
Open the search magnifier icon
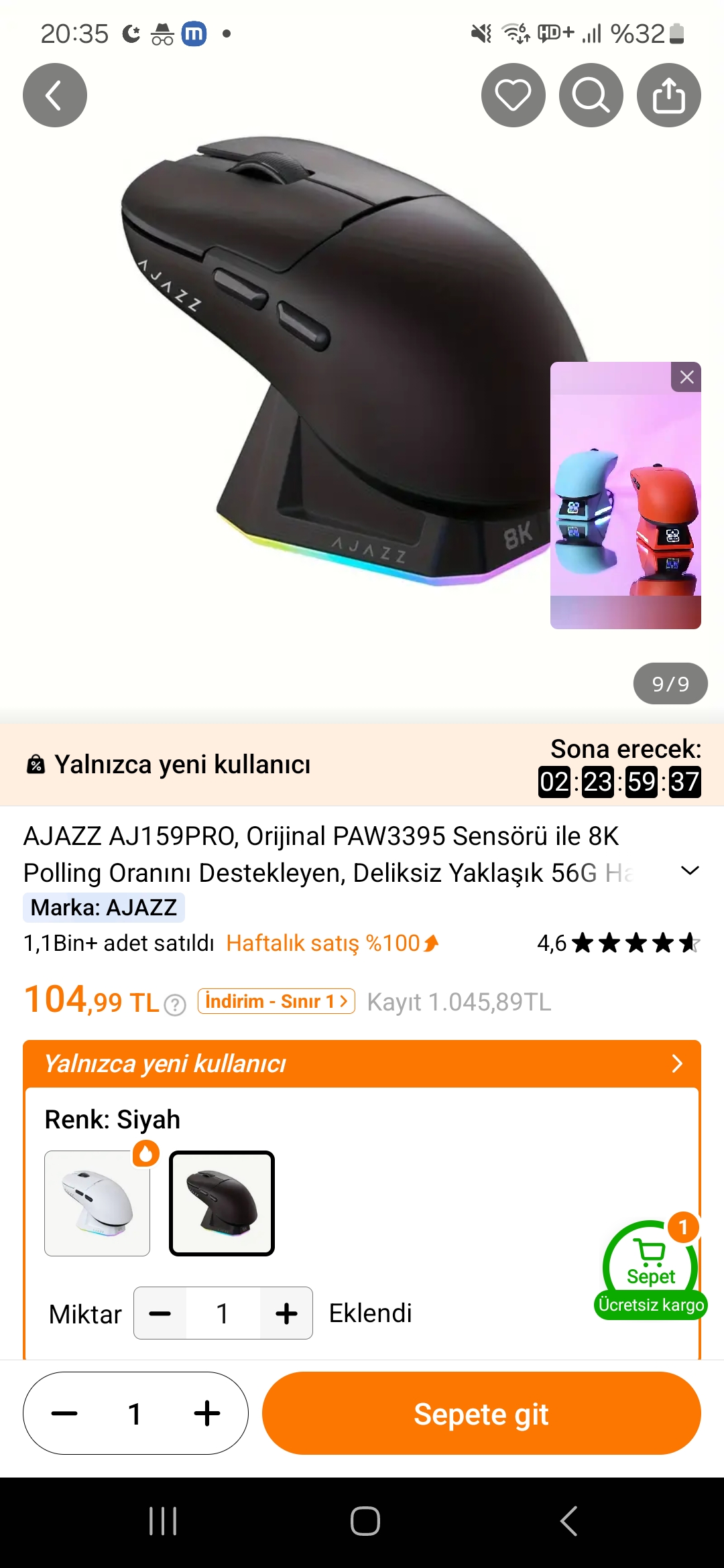[591, 95]
